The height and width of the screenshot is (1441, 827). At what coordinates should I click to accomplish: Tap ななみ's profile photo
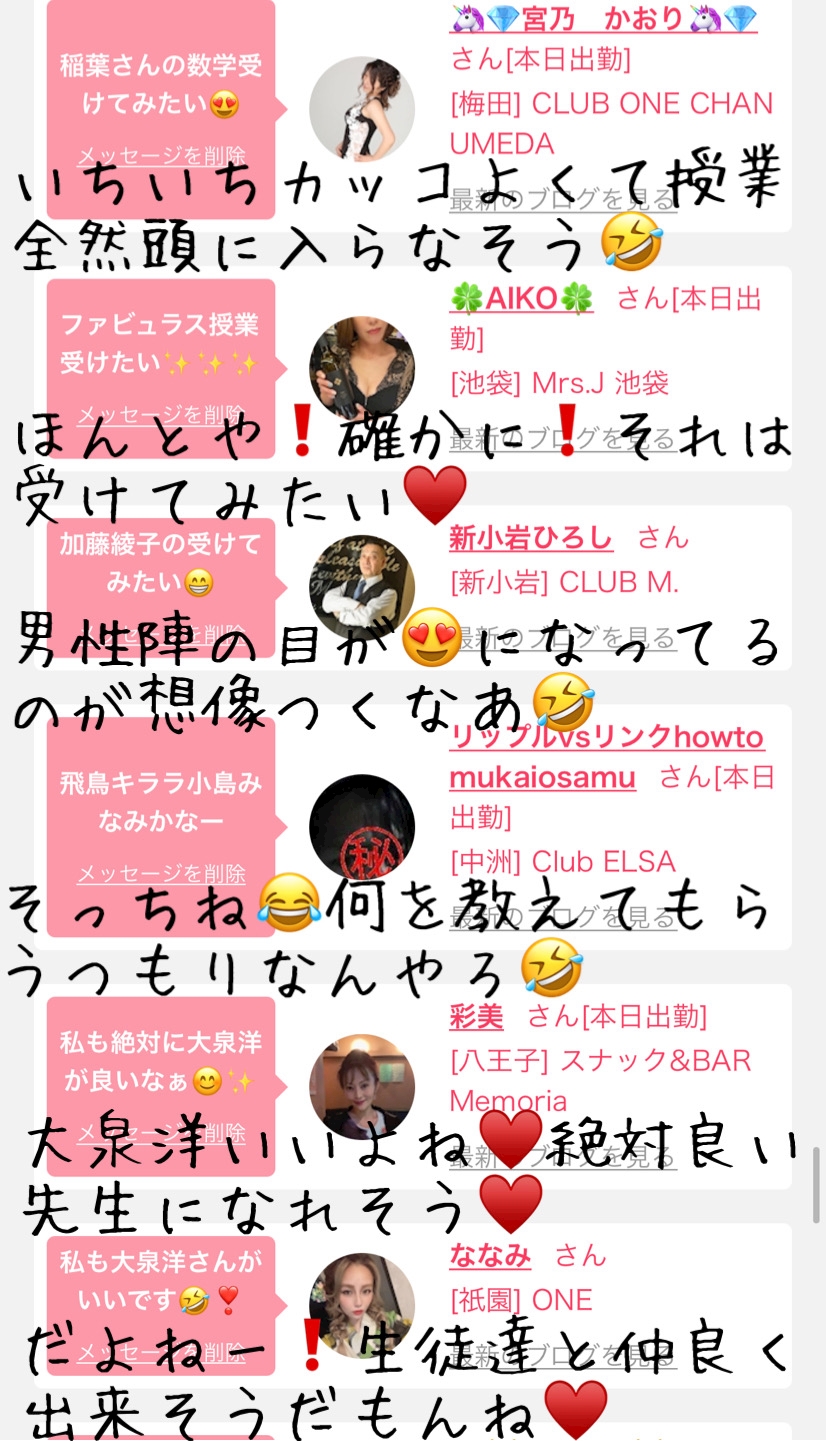(x=362, y=1306)
